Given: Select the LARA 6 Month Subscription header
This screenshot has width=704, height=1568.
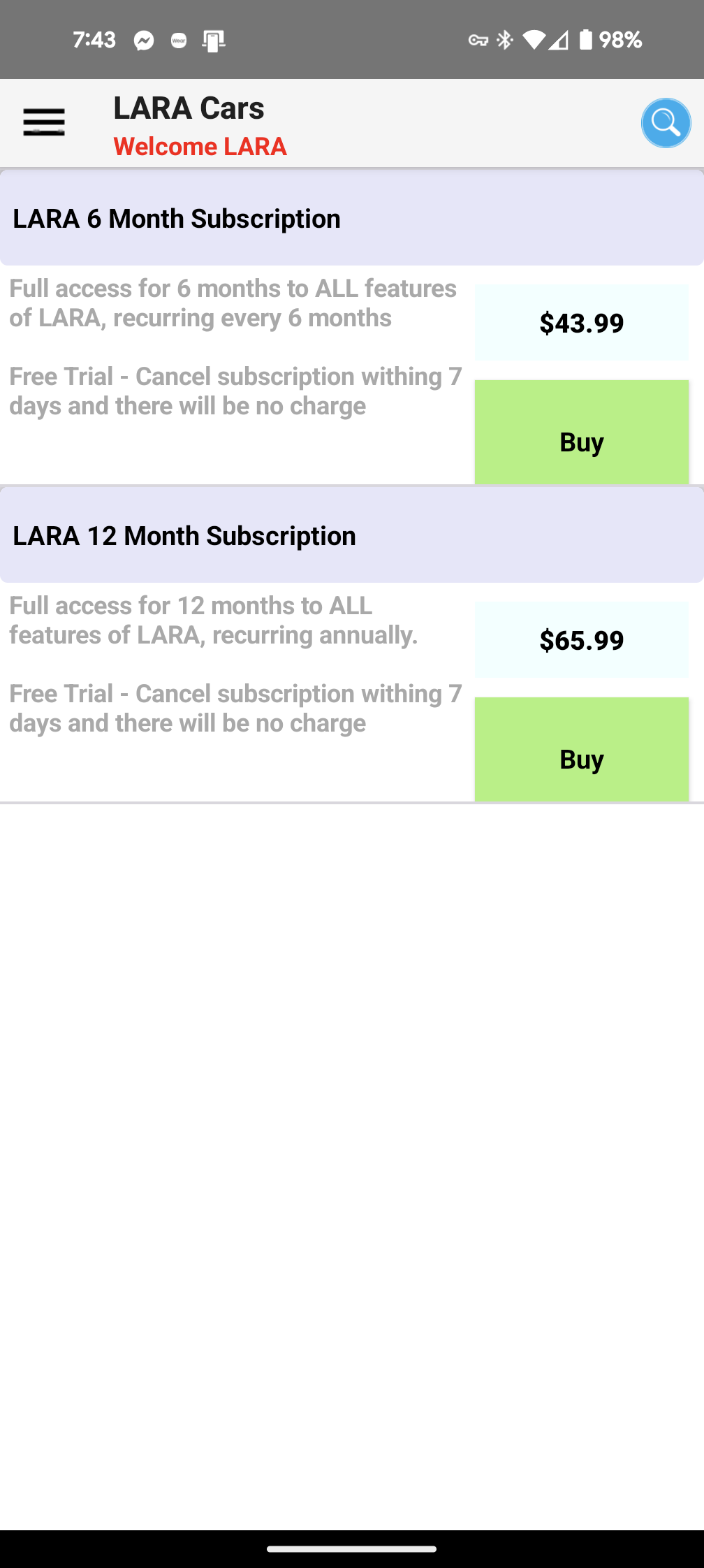Looking at the screenshot, I should click(176, 217).
